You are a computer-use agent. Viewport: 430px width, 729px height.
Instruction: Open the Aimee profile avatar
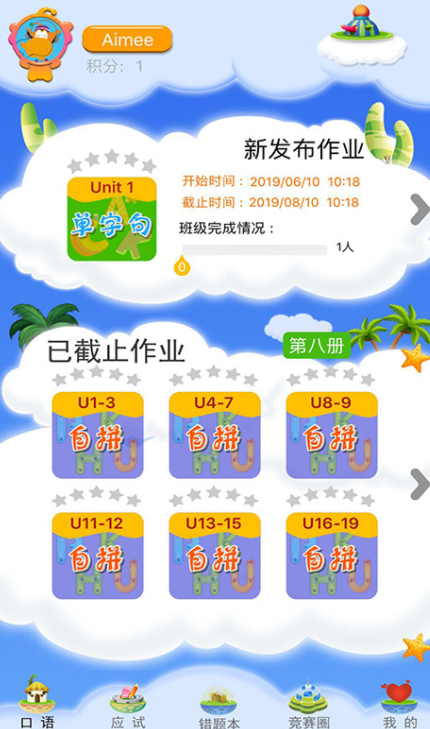click(x=40, y=45)
